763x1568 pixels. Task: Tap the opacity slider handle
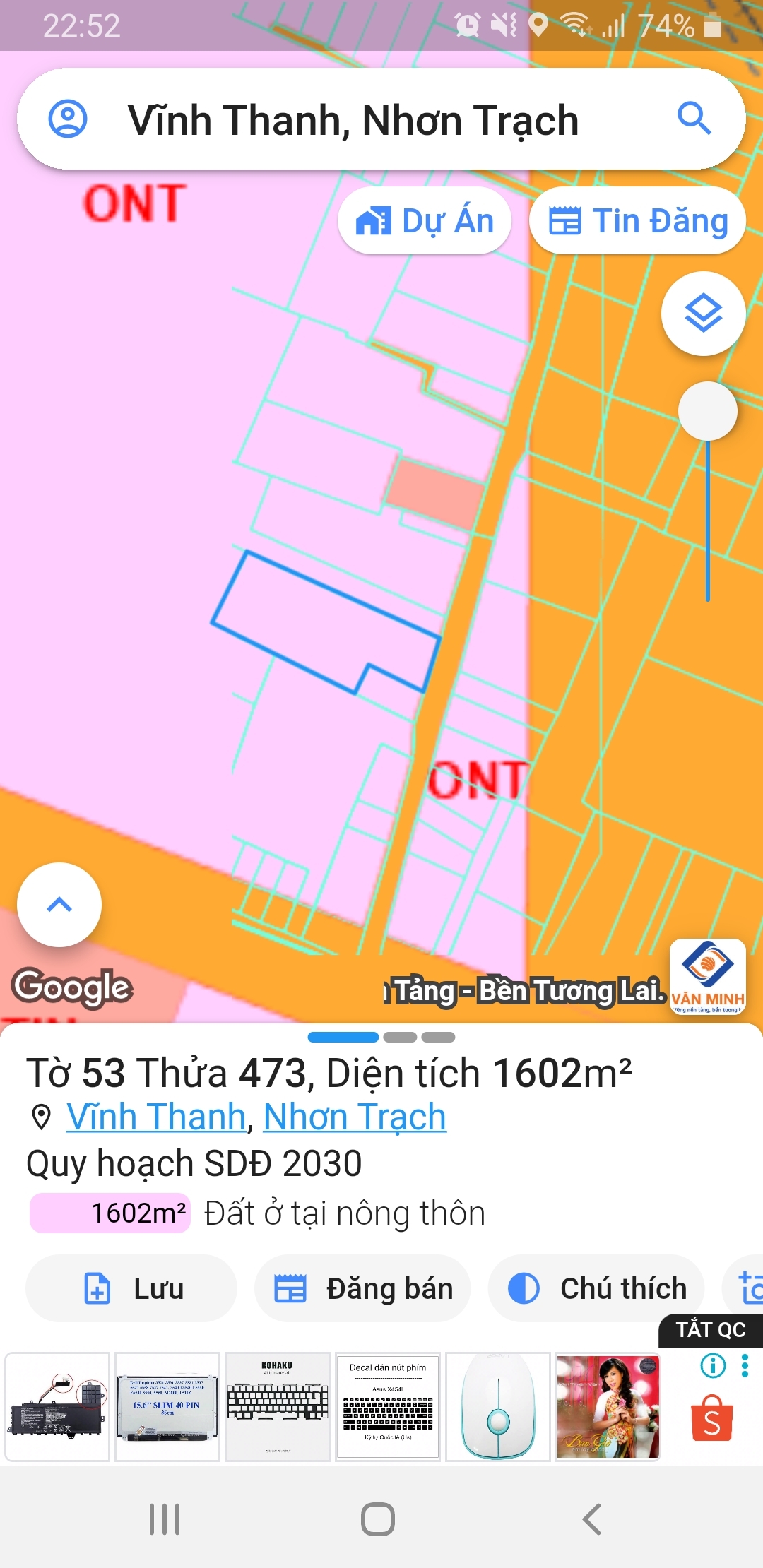707,410
